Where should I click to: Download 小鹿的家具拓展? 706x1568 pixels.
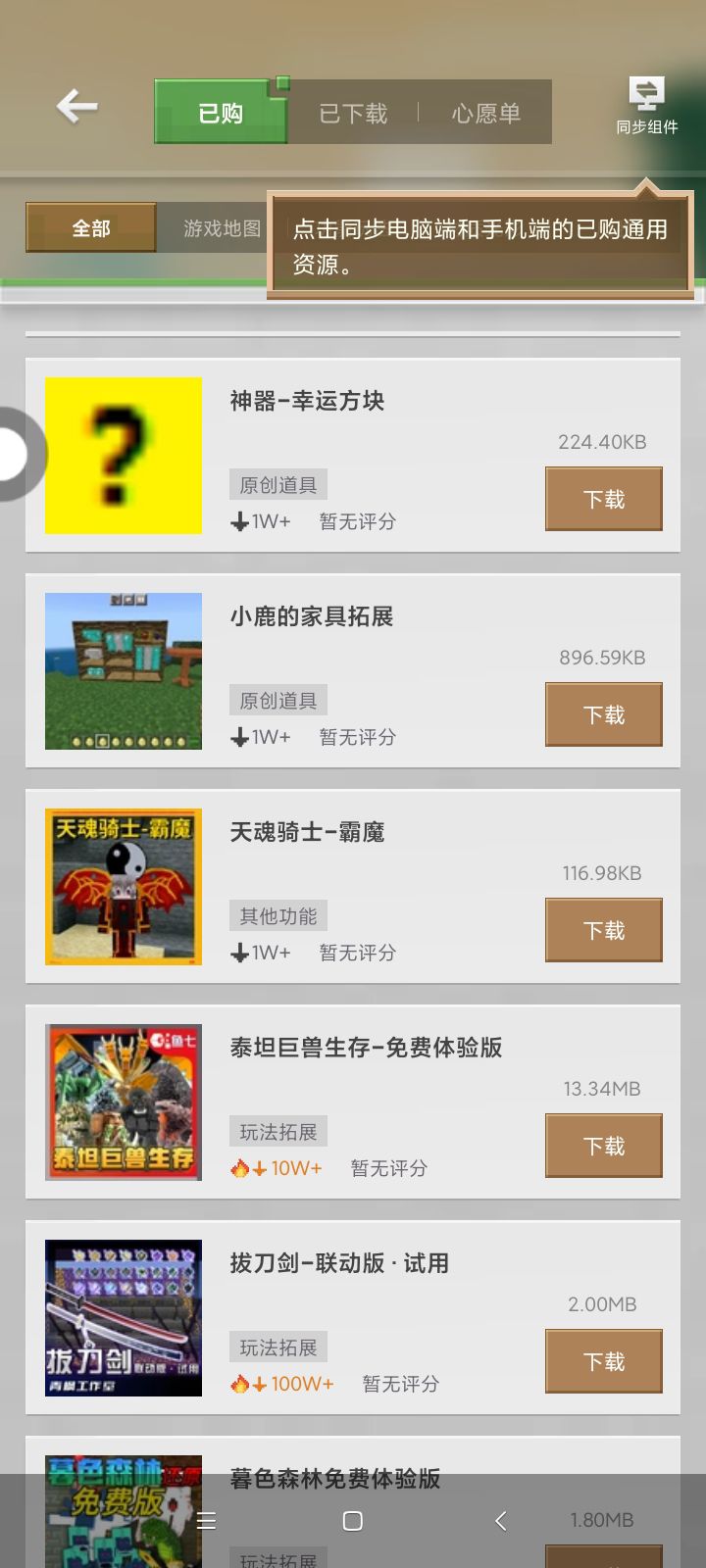pyautogui.click(x=603, y=714)
